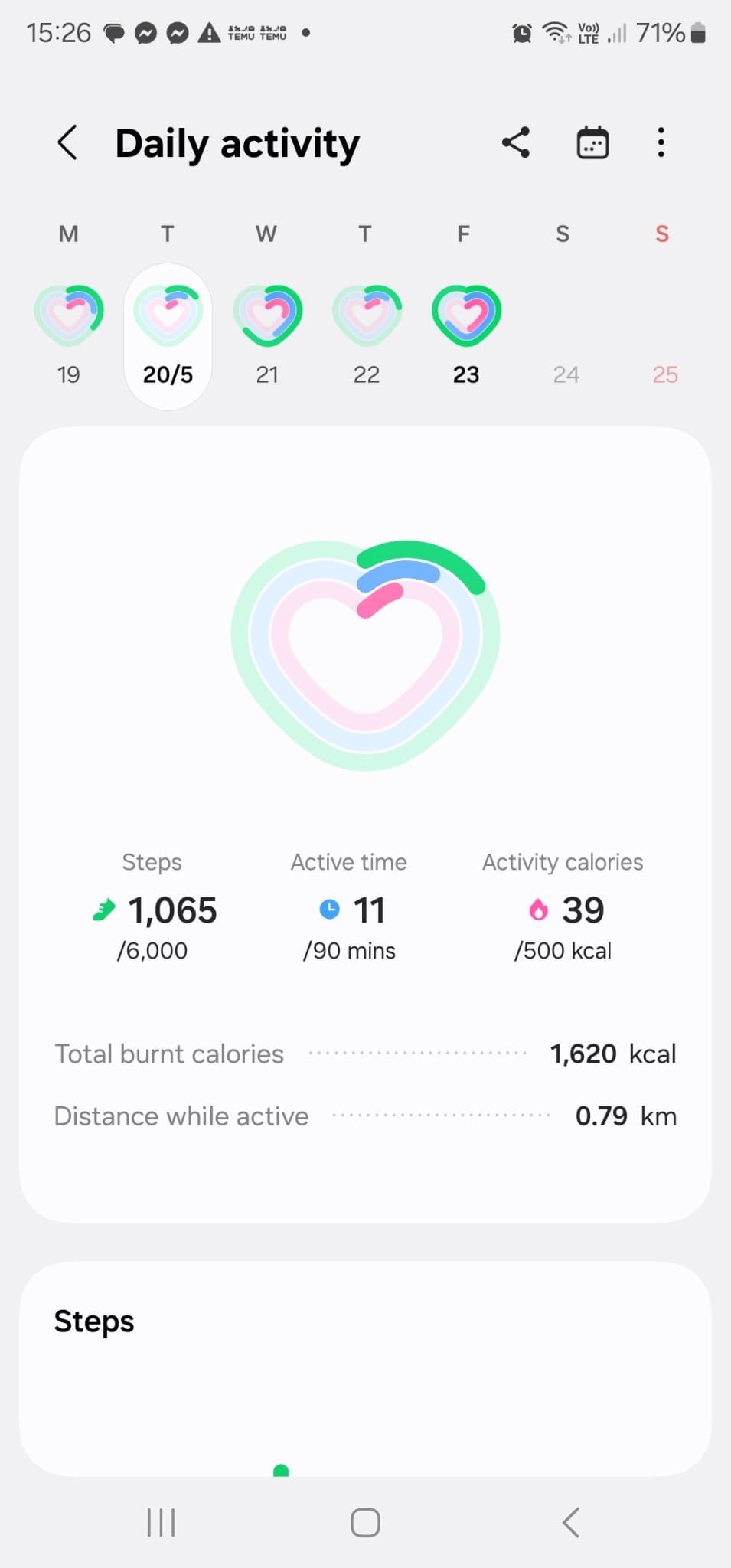The height and width of the screenshot is (1568, 731).
Task: Open the recent apps view
Action: (x=161, y=1522)
